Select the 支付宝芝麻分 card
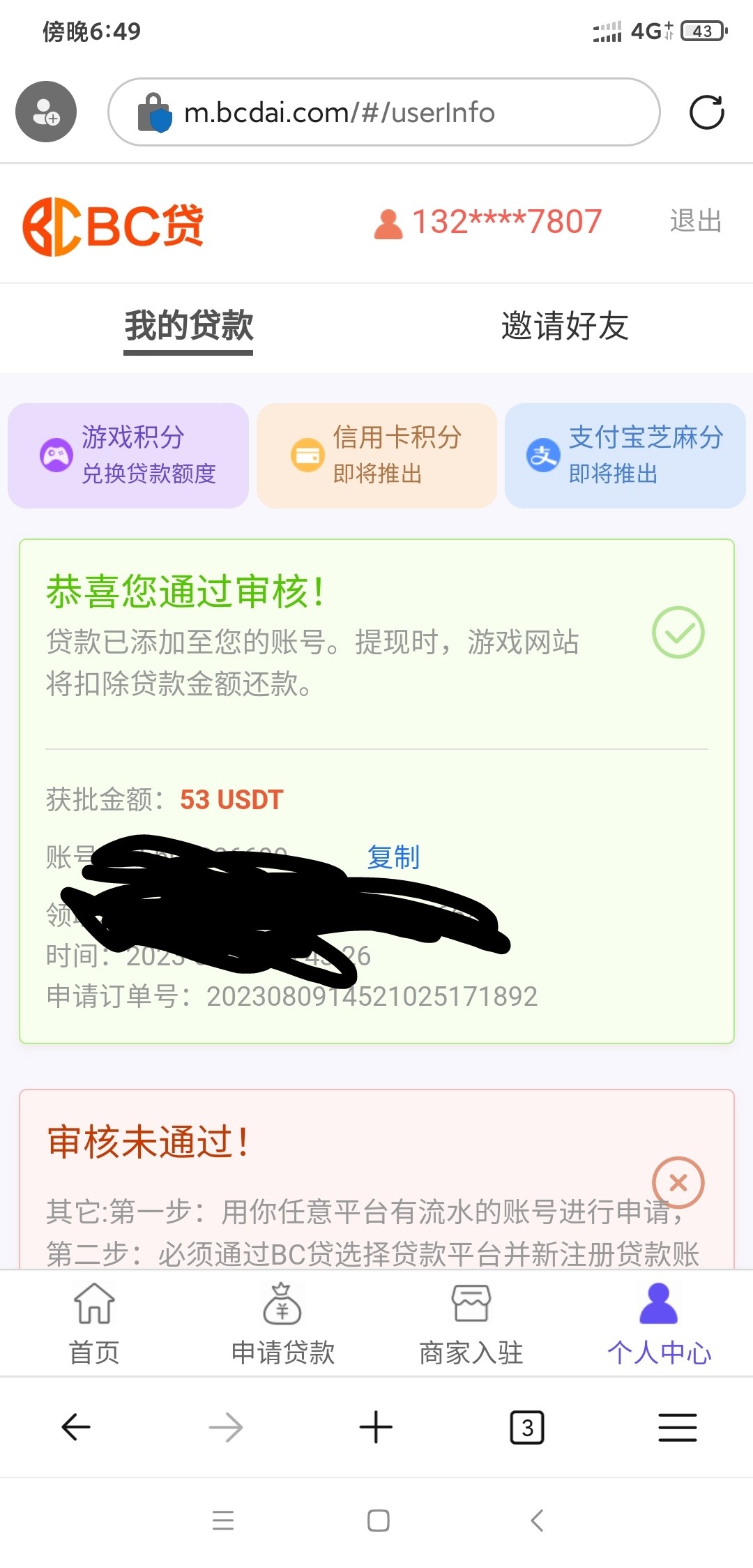The width and height of the screenshot is (753, 1568). [625, 455]
